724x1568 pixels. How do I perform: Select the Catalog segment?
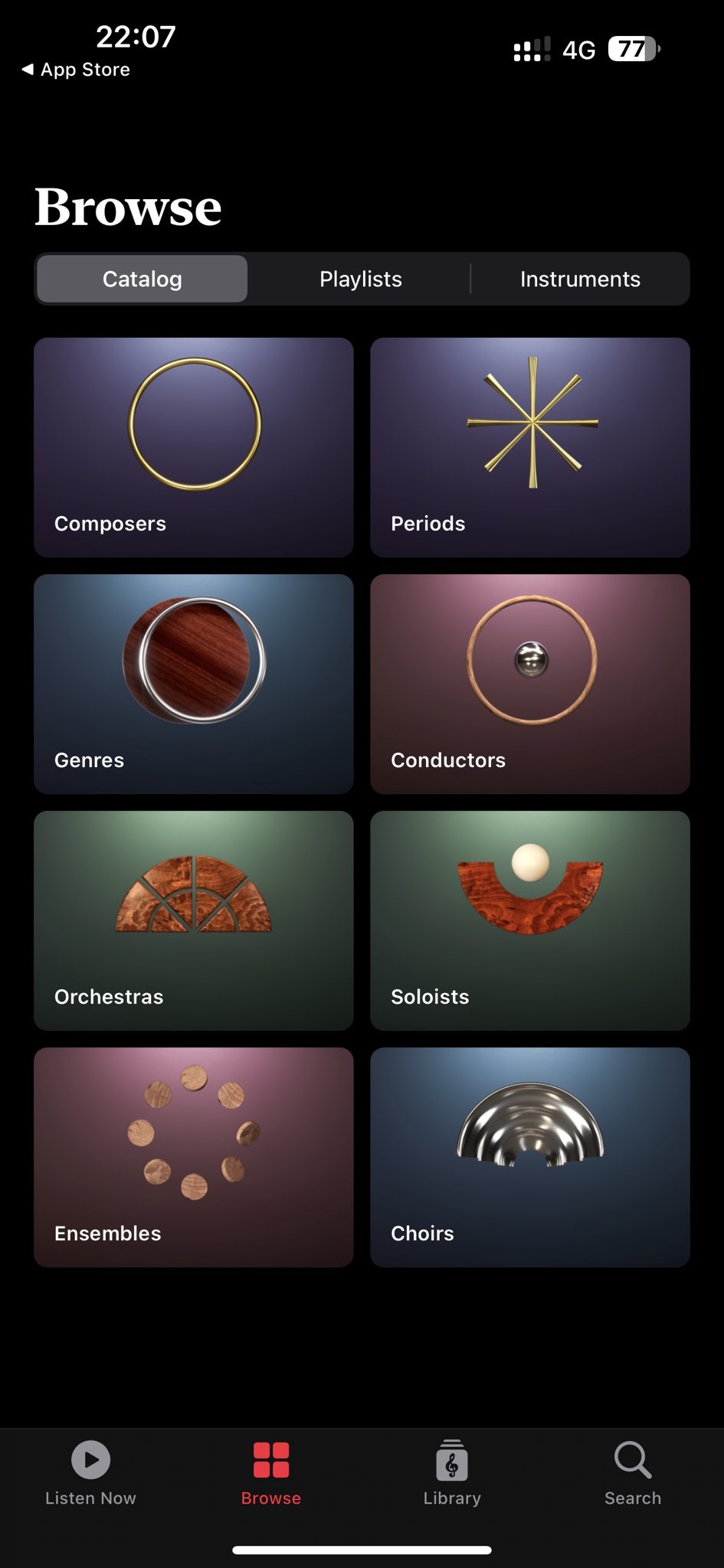pos(143,279)
